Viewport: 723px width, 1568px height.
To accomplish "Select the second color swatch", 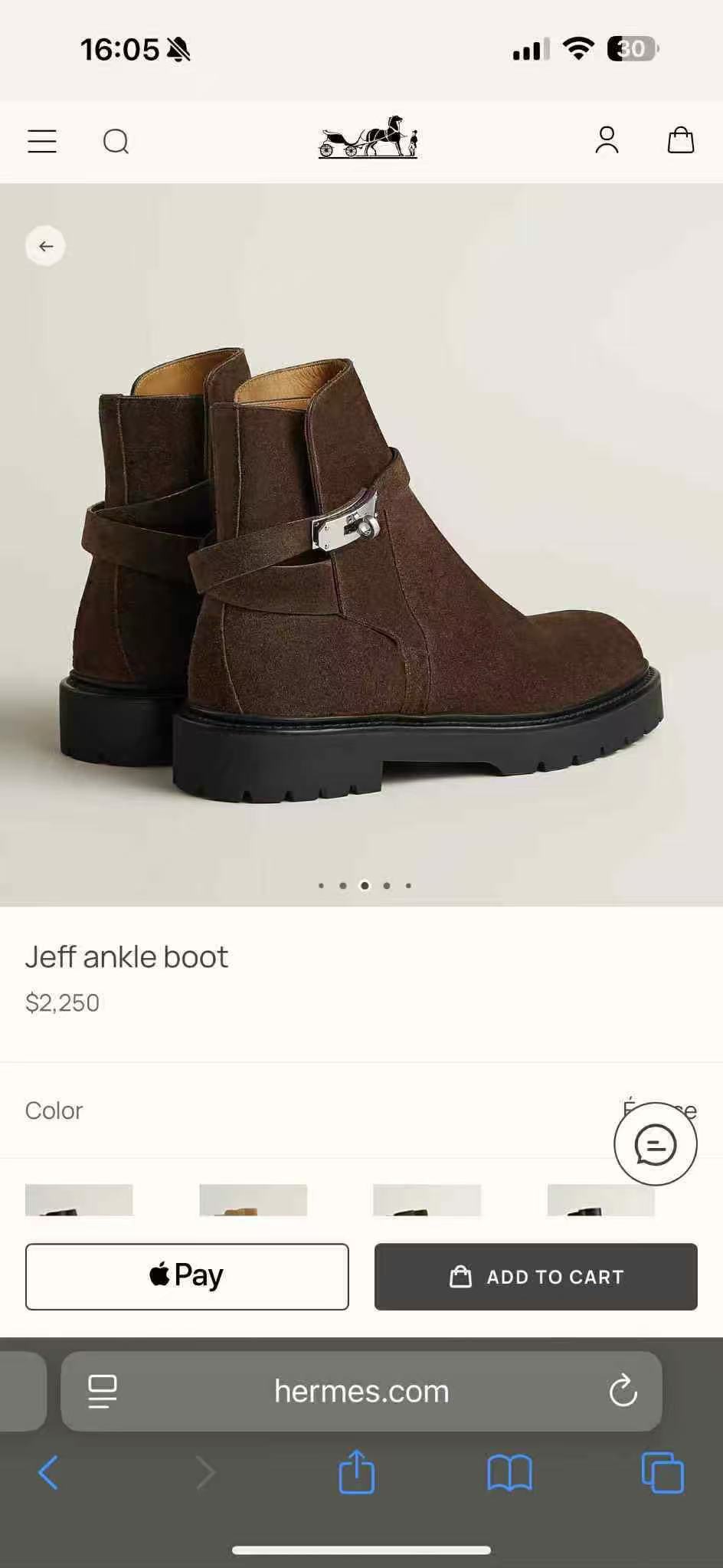I will coord(253,1200).
